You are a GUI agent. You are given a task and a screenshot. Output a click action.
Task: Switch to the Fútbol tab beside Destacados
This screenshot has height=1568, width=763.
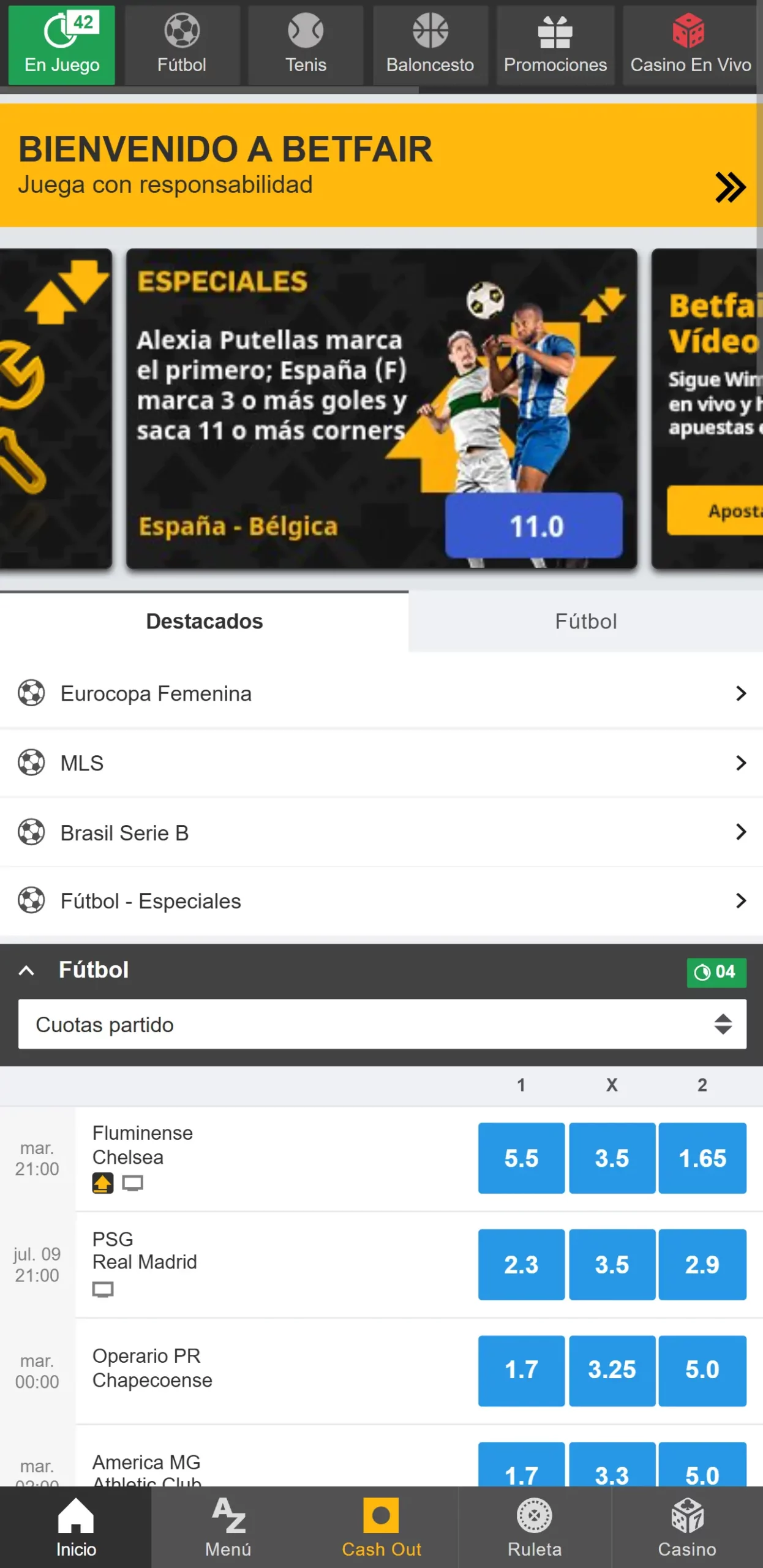585,621
